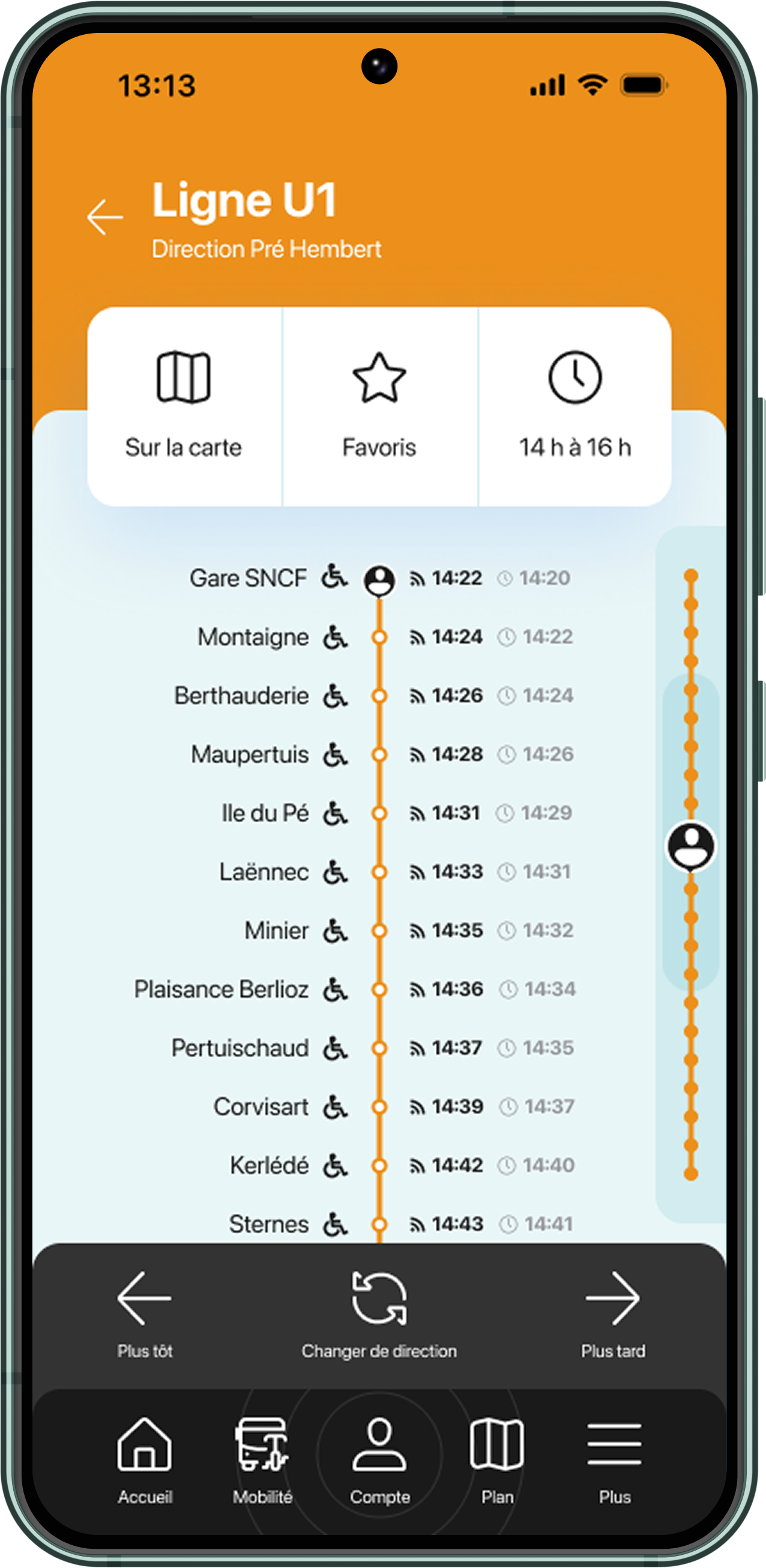Open the Ile du Pé stop
The height and width of the screenshot is (1568, 766).
click(396, 813)
